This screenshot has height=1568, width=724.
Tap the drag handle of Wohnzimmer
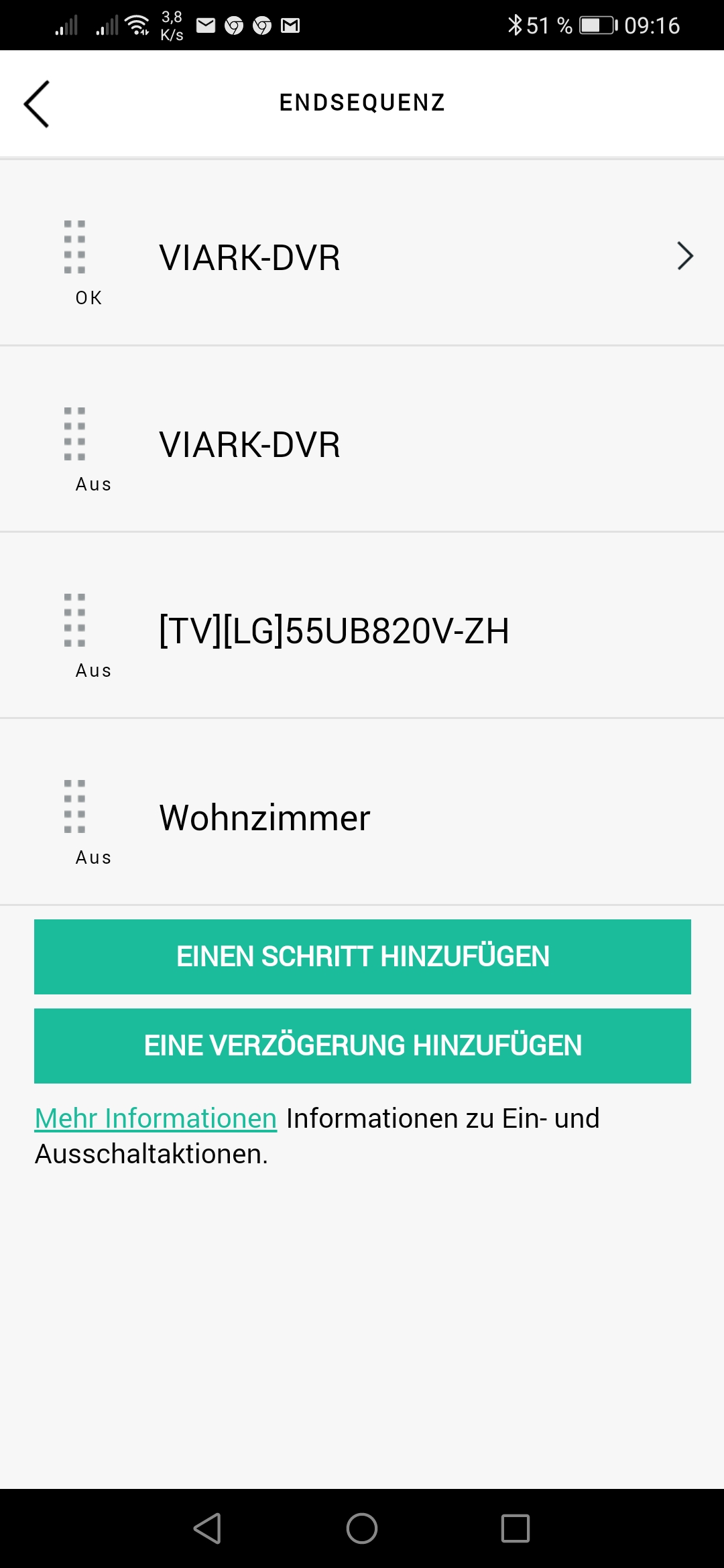pyautogui.click(x=74, y=806)
